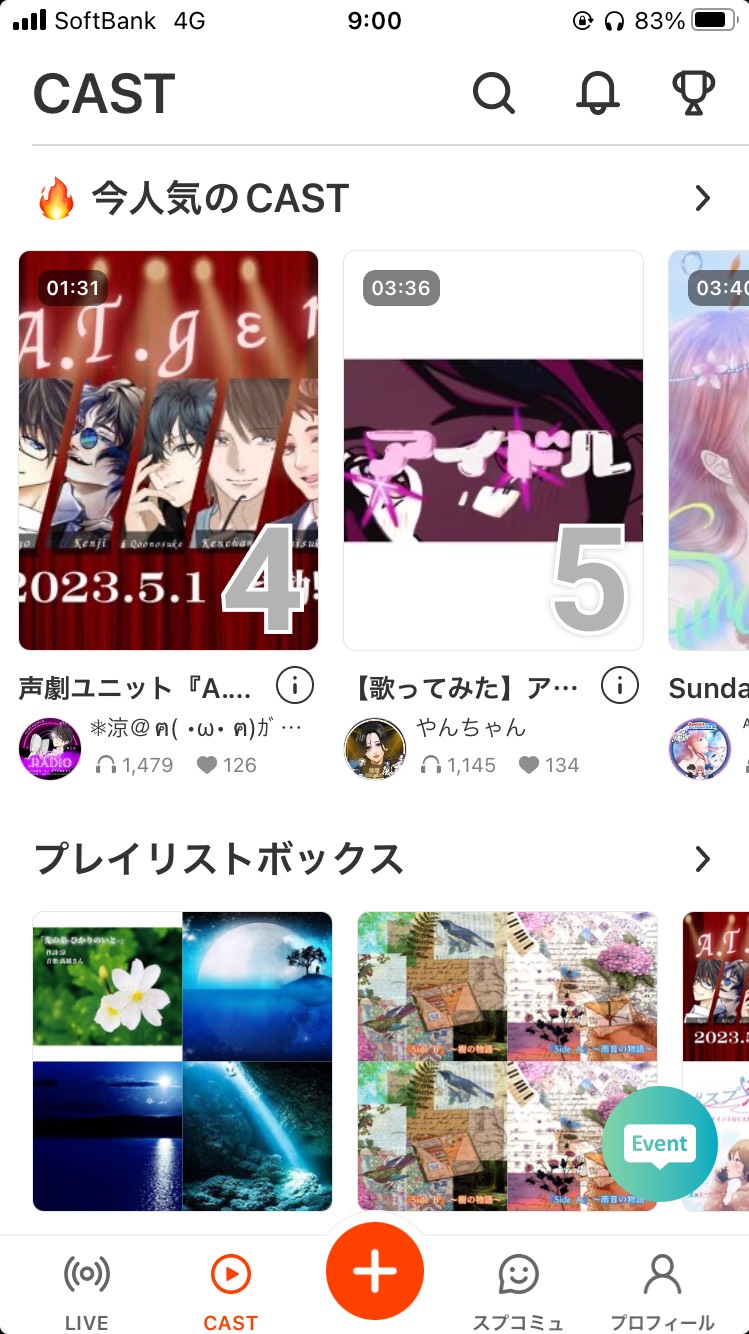
Task: Play the rank 4 声劇ユニット cast
Action: pyautogui.click(x=168, y=450)
